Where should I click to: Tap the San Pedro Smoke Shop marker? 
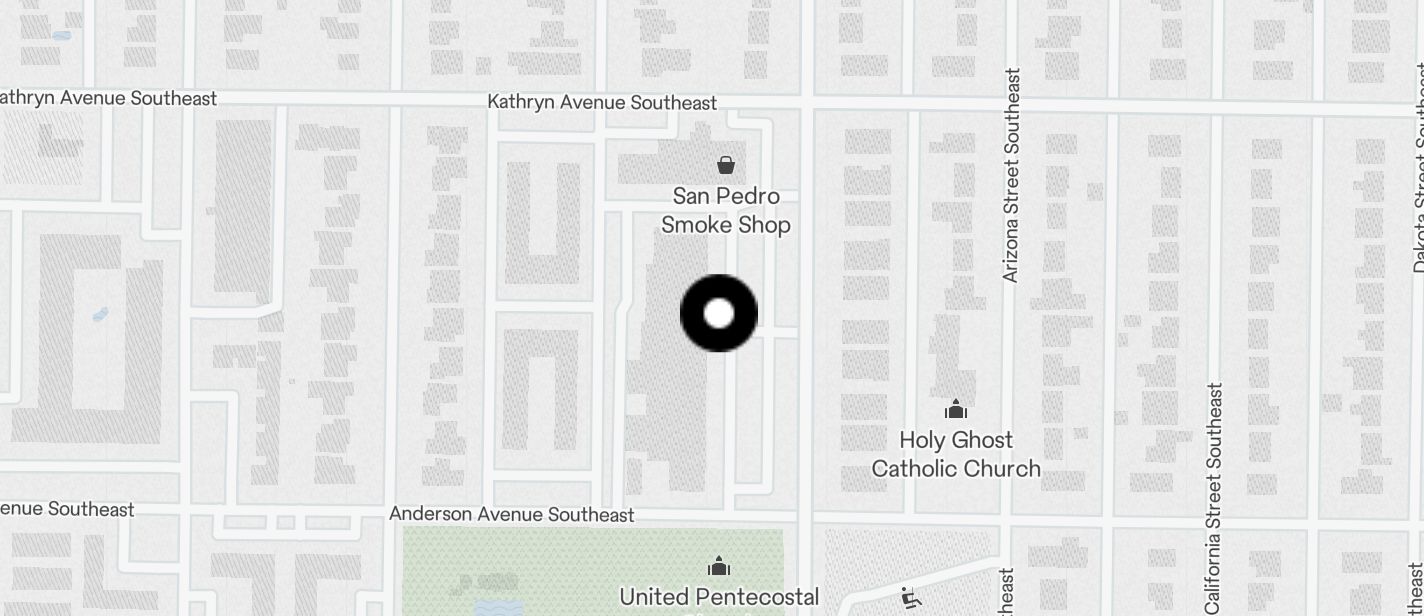click(726, 165)
